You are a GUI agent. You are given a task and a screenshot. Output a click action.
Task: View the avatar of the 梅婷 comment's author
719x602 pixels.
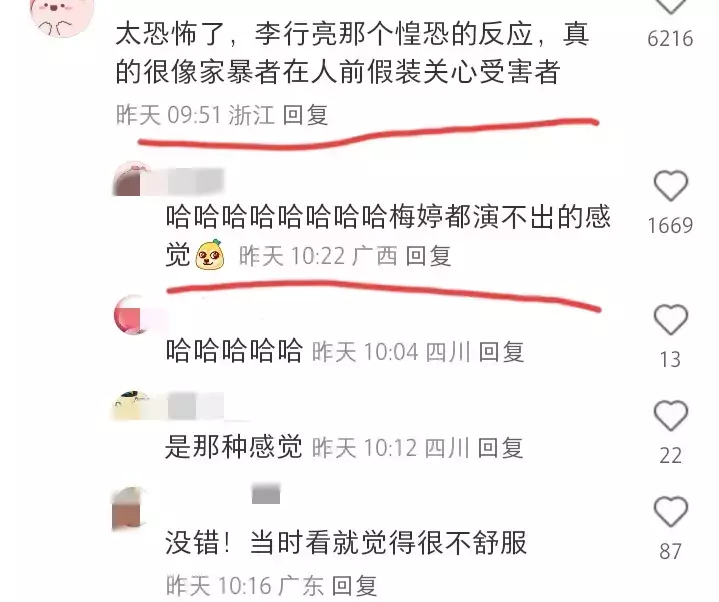pos(134,182)
